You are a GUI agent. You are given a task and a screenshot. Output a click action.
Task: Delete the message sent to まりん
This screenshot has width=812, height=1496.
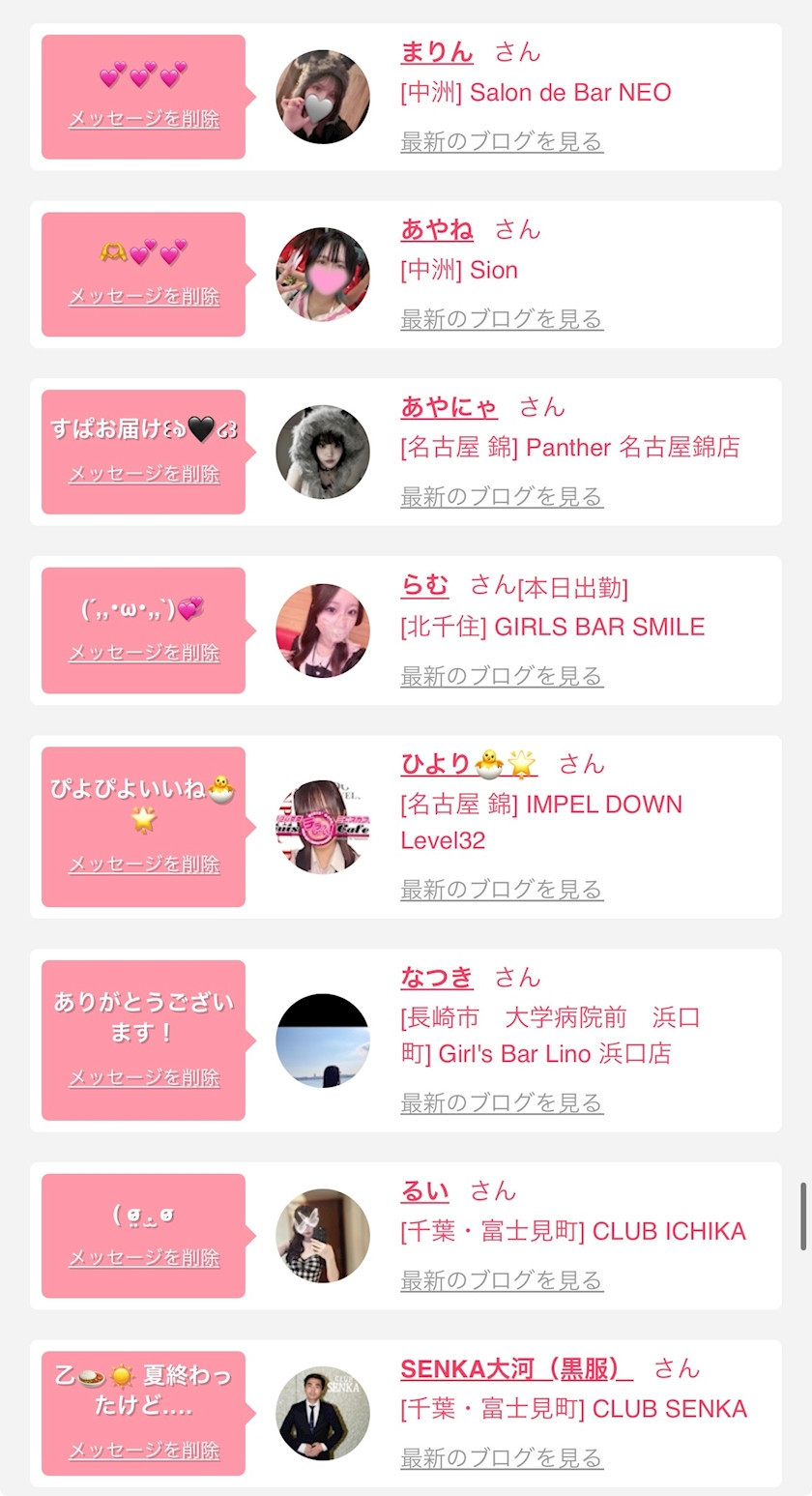pos(143,120)
